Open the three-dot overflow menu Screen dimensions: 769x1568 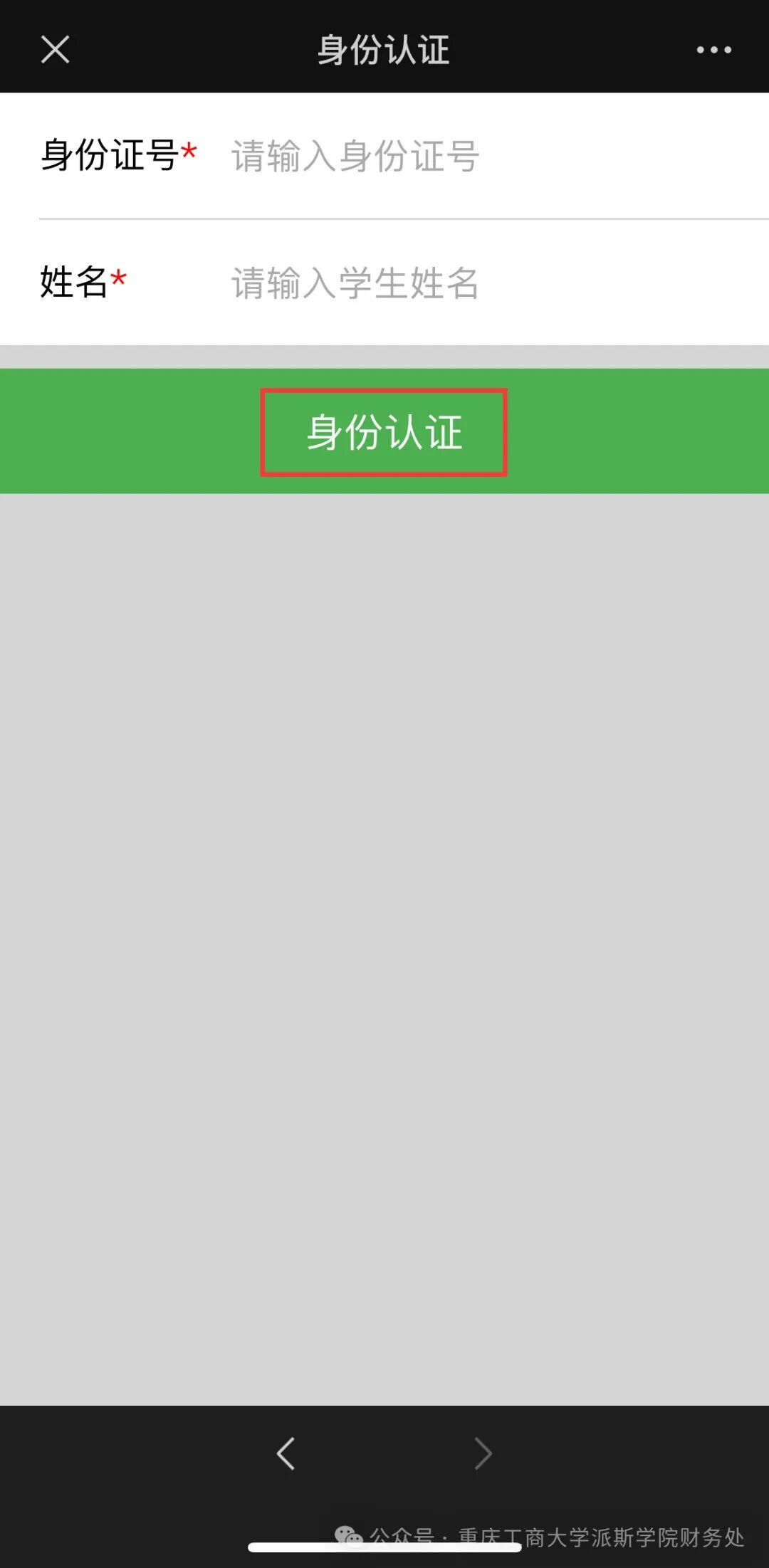pos(713,50)
